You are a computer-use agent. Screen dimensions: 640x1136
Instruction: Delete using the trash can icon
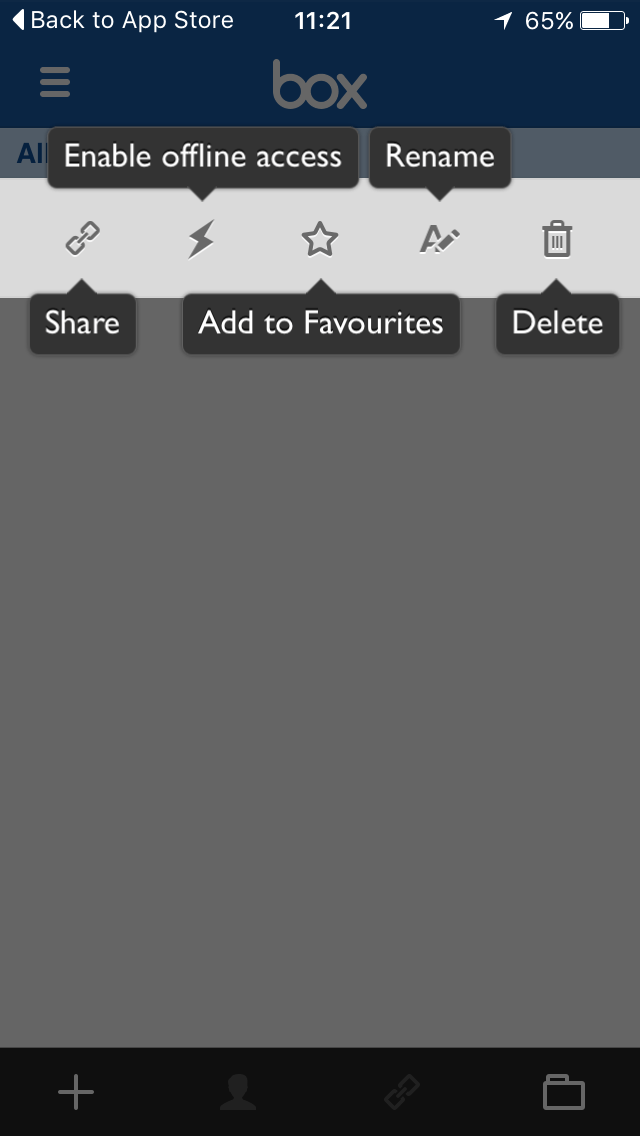[557, 239]
